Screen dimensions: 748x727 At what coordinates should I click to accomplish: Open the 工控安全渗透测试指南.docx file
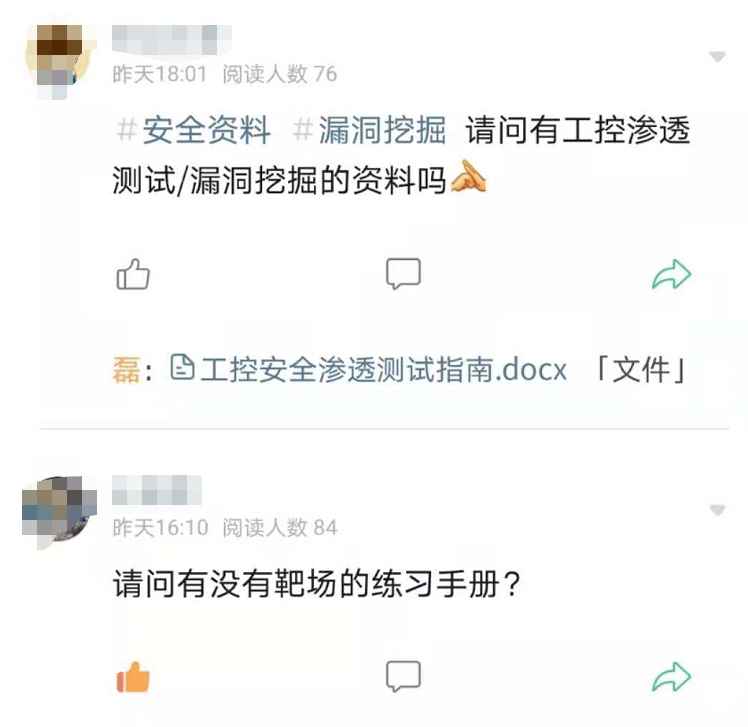click(370, 370)
